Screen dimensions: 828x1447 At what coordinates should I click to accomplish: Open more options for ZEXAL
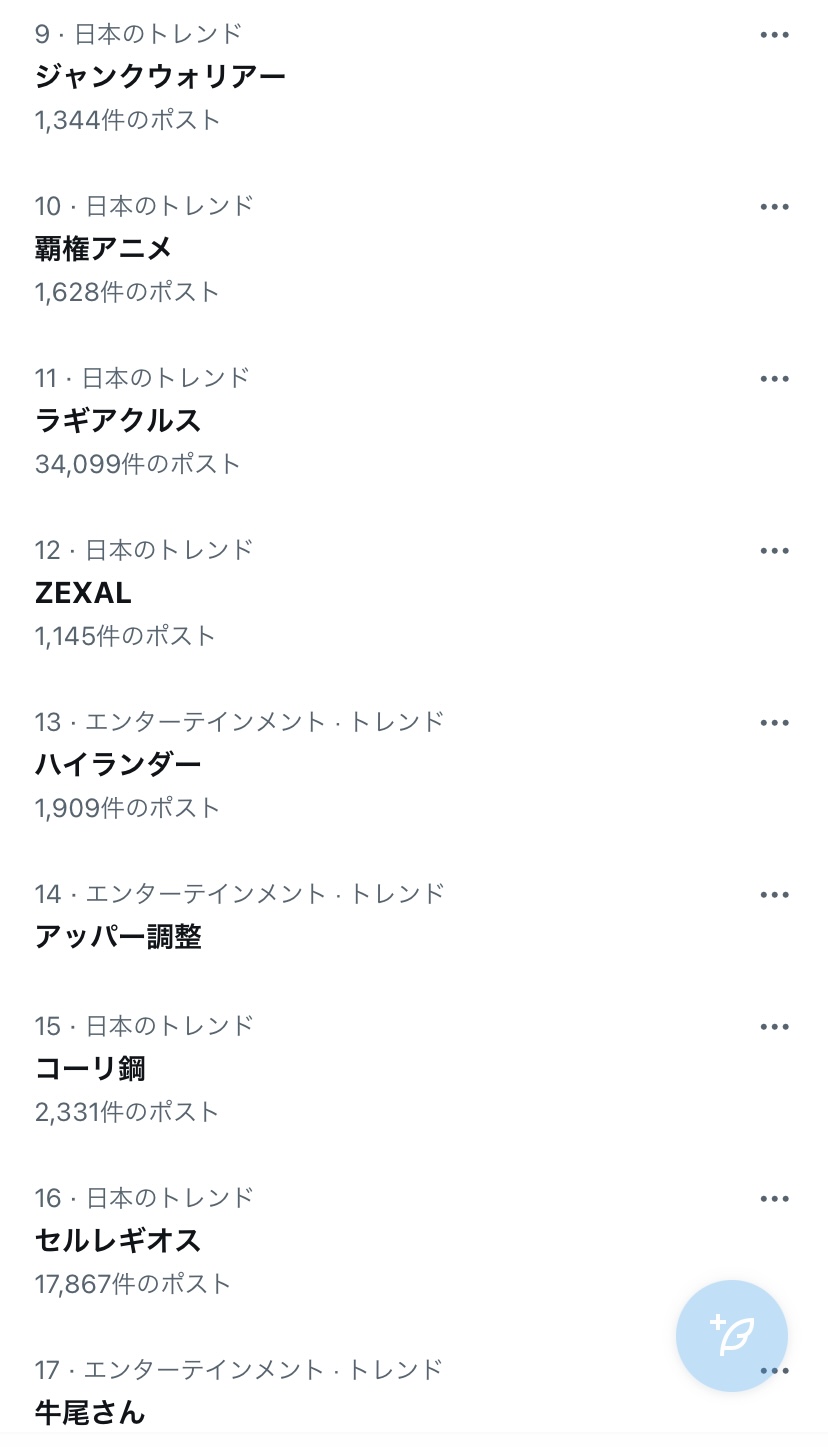pos(774,551)
